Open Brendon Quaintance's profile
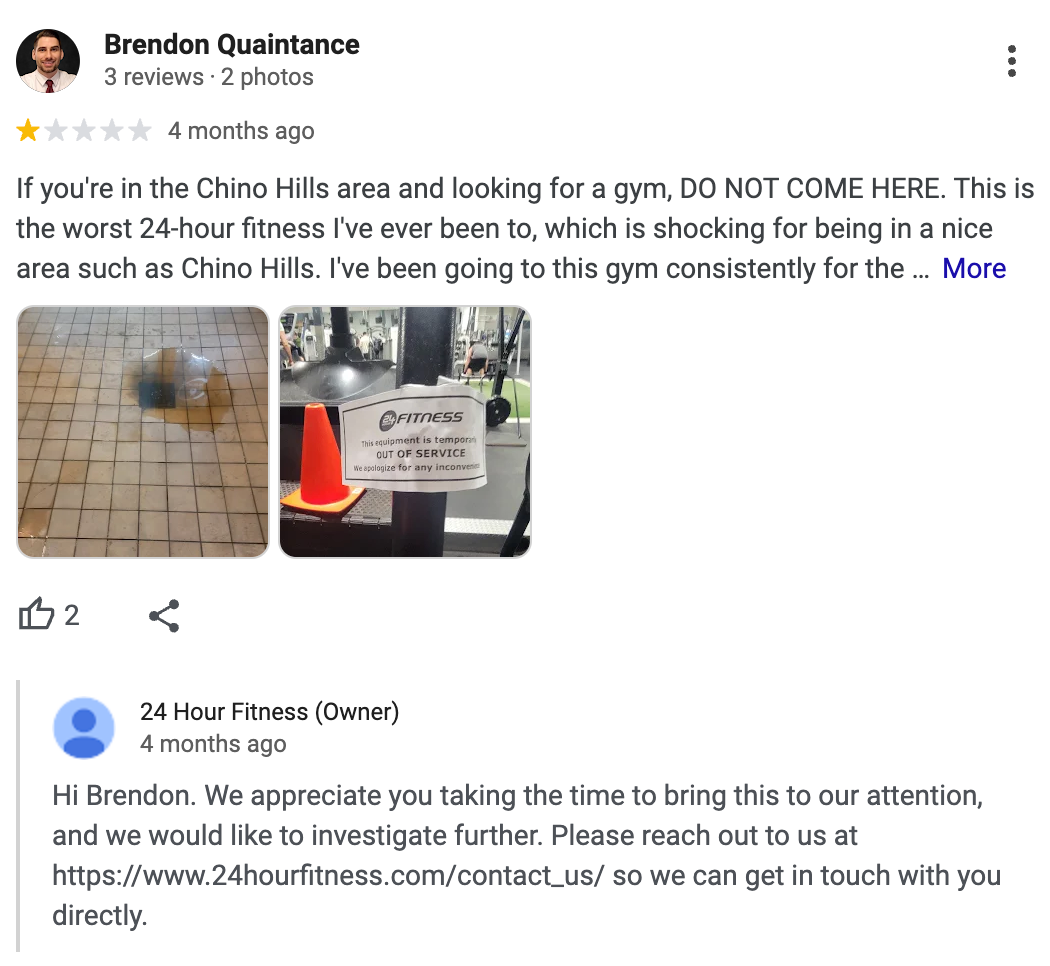1050x966 pixels. pos(231,45)
